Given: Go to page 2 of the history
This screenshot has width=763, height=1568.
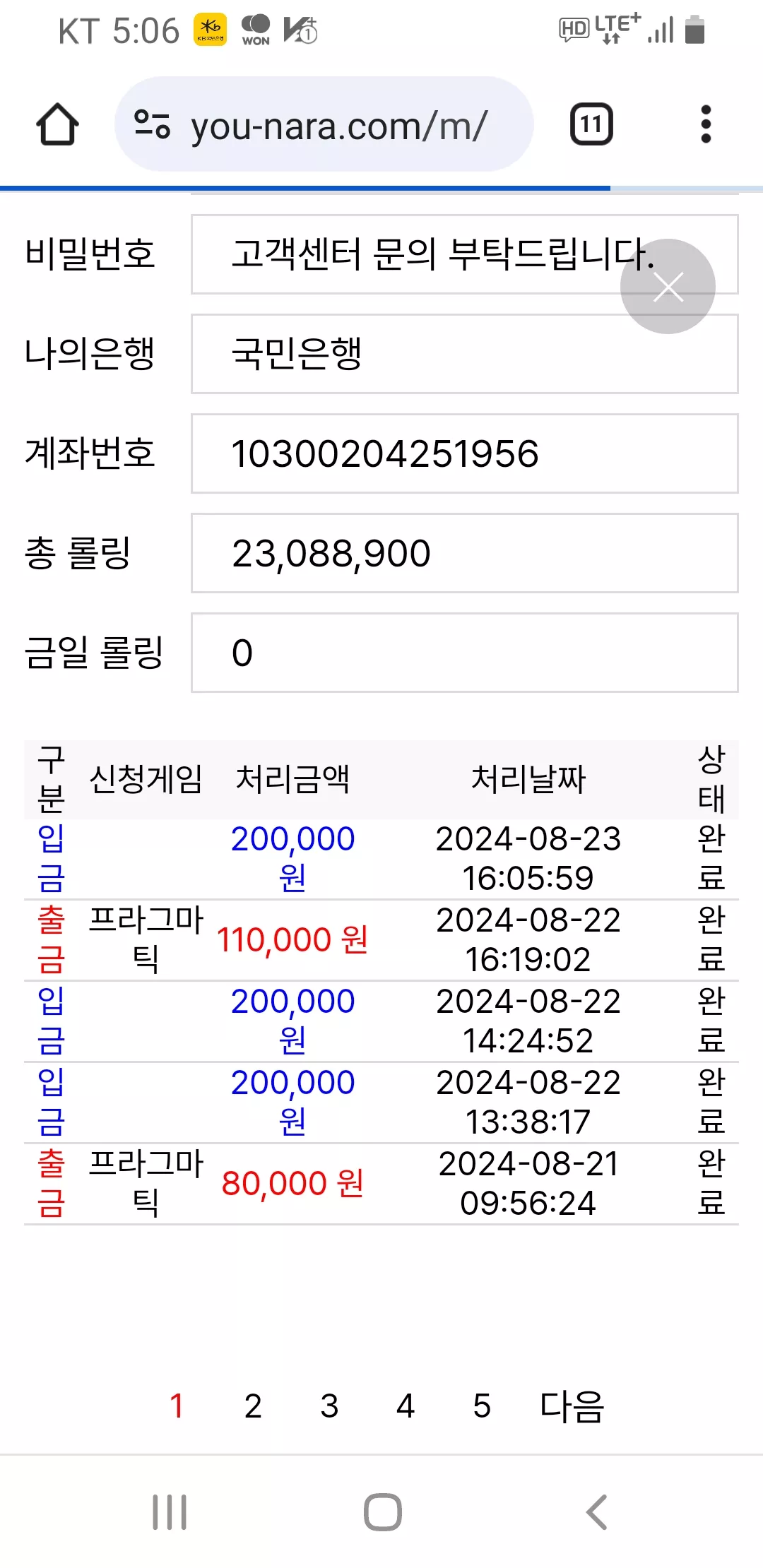Looking at the screenshot, I should (x=253, y=1406).
